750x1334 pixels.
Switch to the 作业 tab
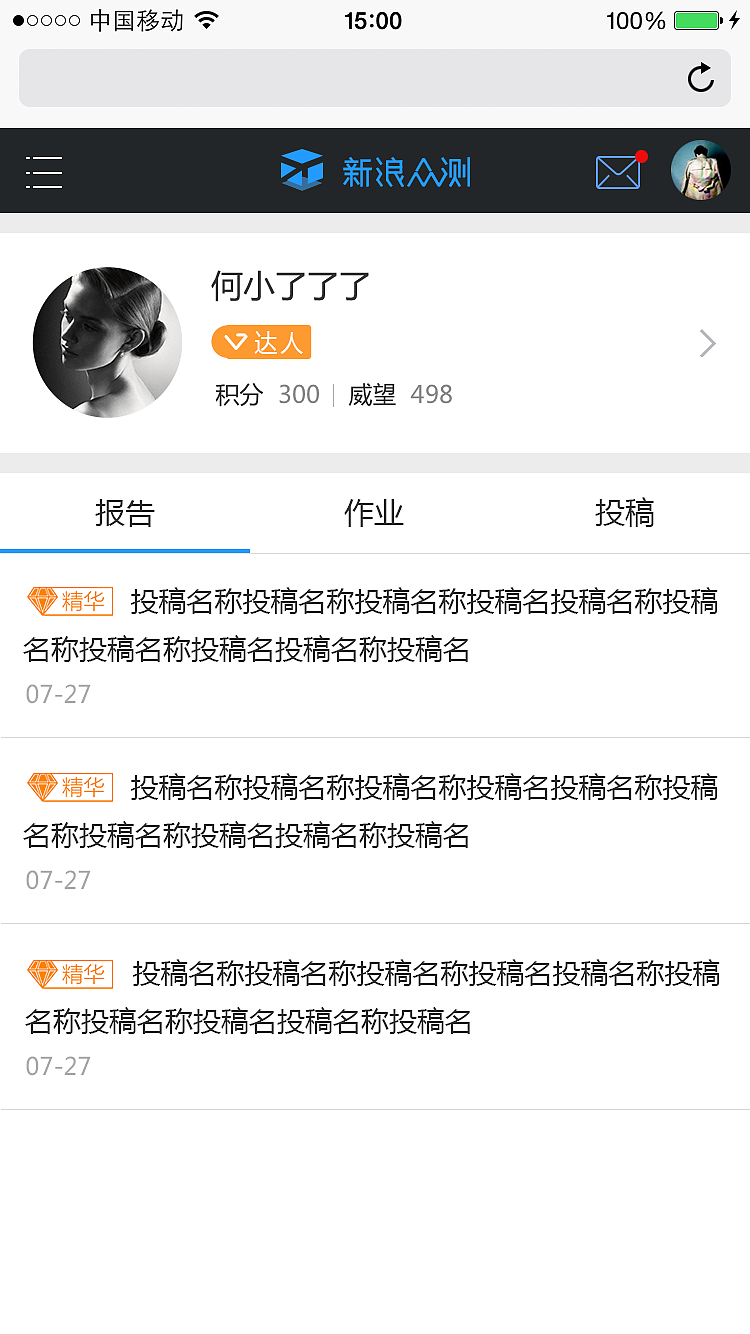click(374, 513)
